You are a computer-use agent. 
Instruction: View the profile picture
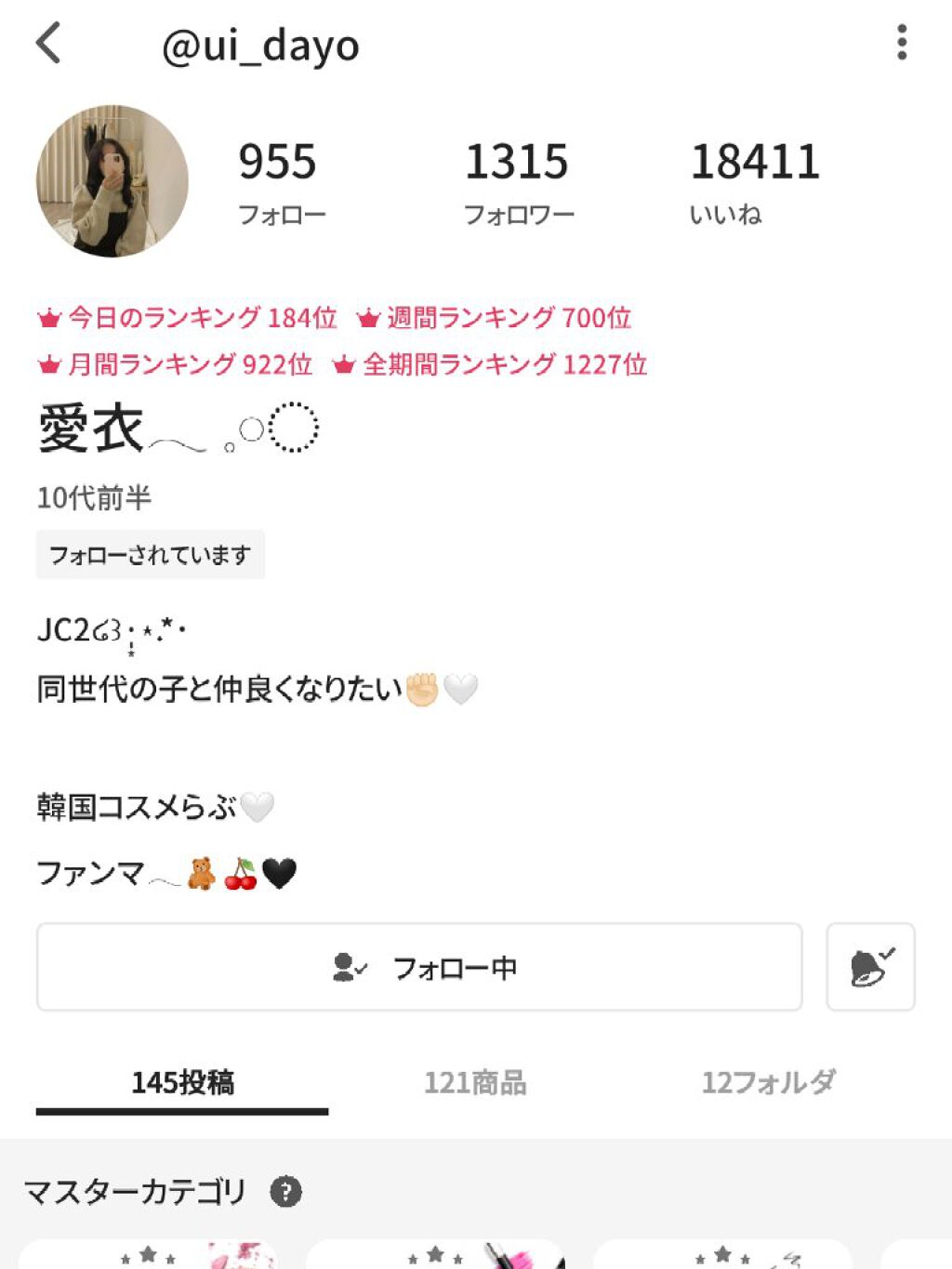tap(112, 181)
